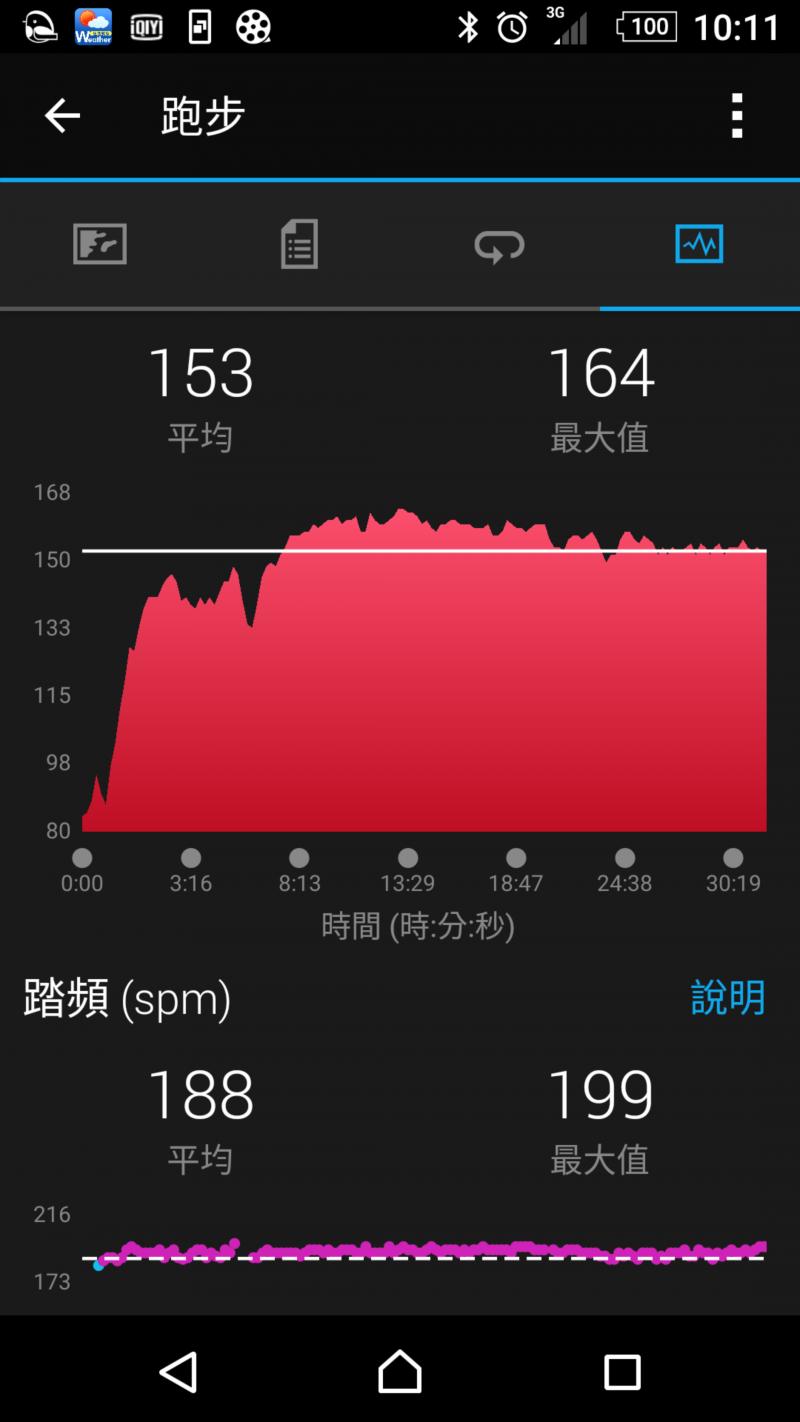This screenshot has width=800, height=1422.
Task: Tap the system home button
Action: pos(400,1371)
